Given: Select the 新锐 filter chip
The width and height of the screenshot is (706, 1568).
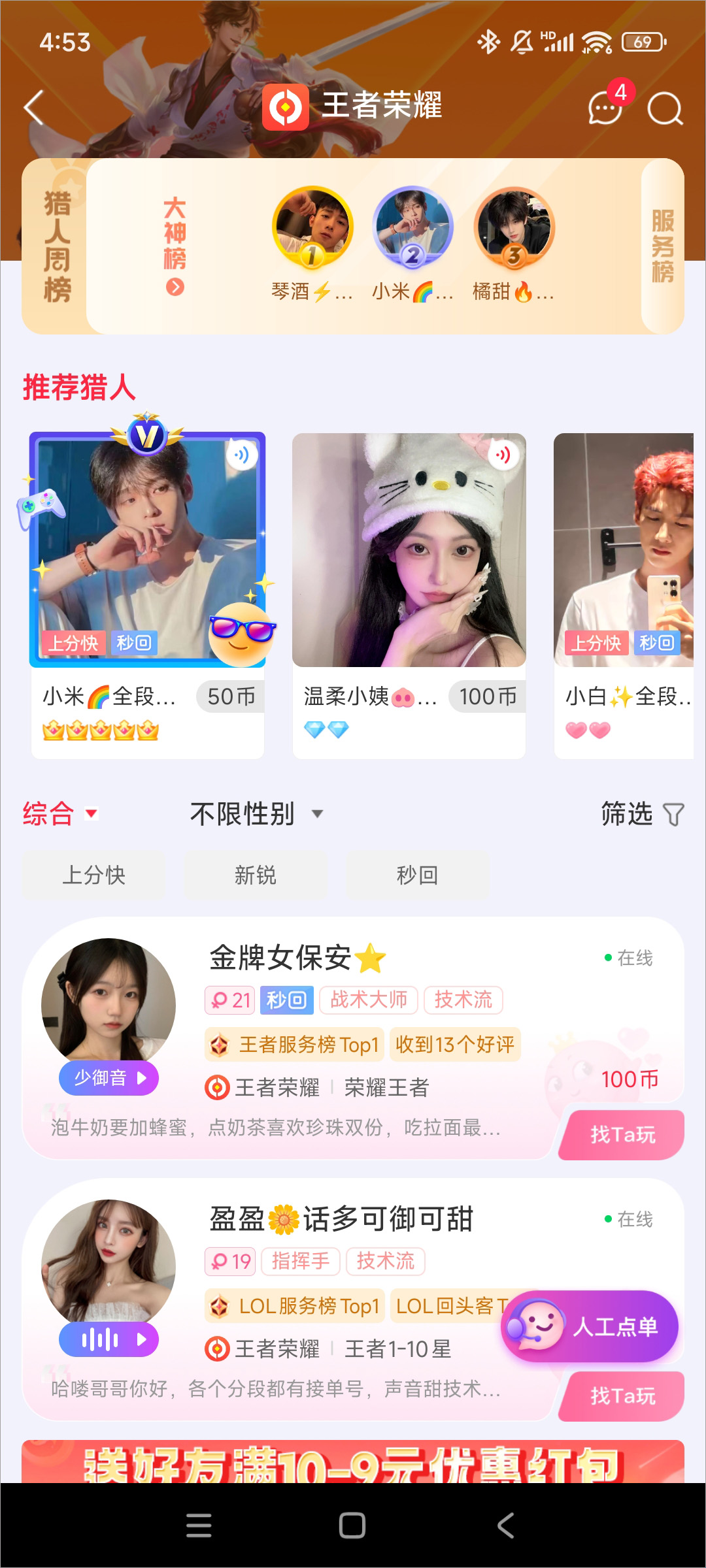Looking at the screenshot, I should [x=256, y=875].
